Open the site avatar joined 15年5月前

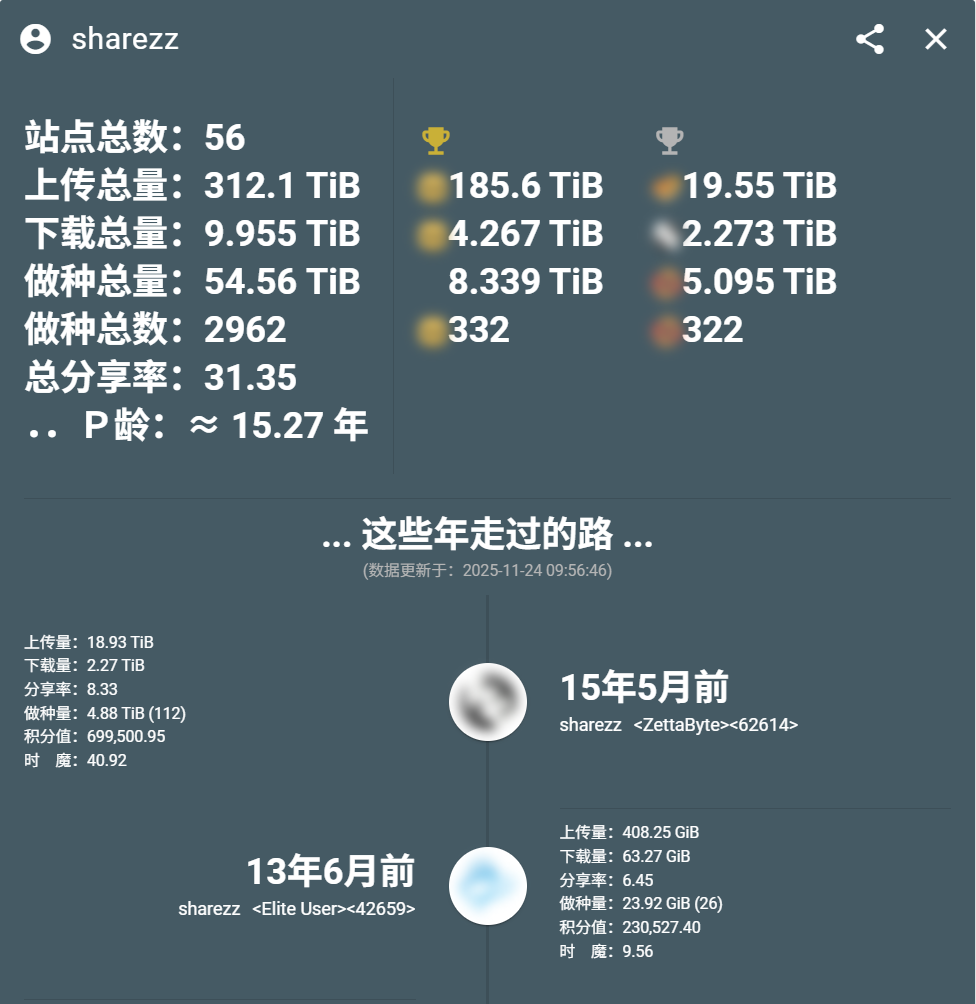pos(488,702)
